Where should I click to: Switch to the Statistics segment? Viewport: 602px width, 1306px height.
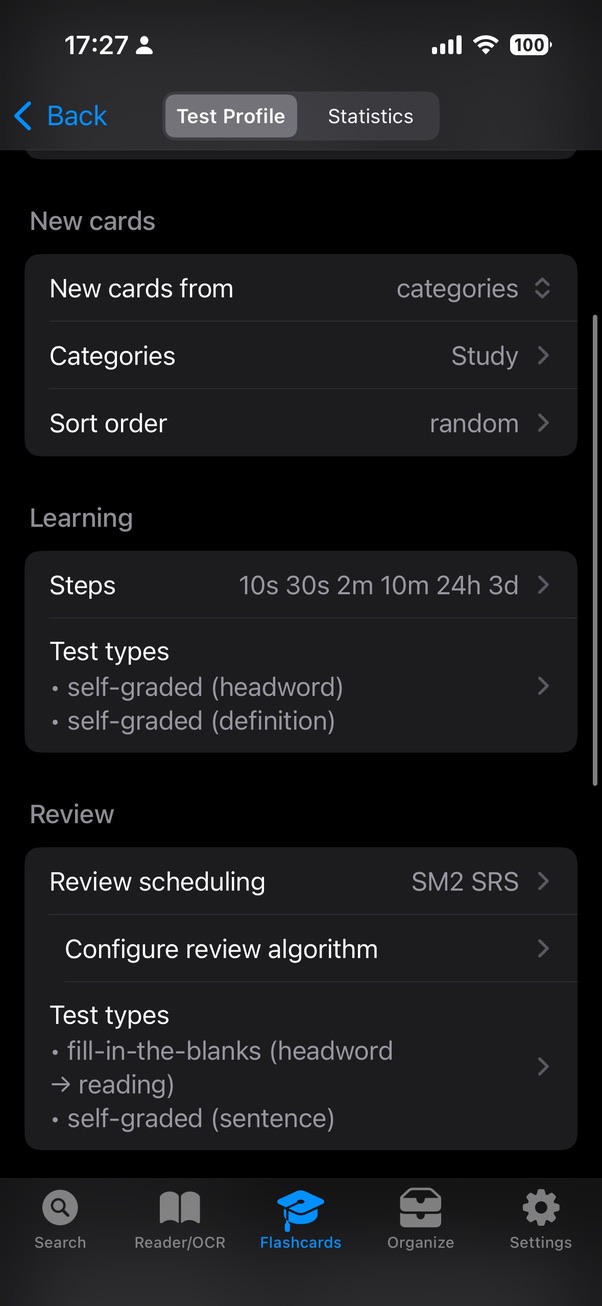pos(370,116)
